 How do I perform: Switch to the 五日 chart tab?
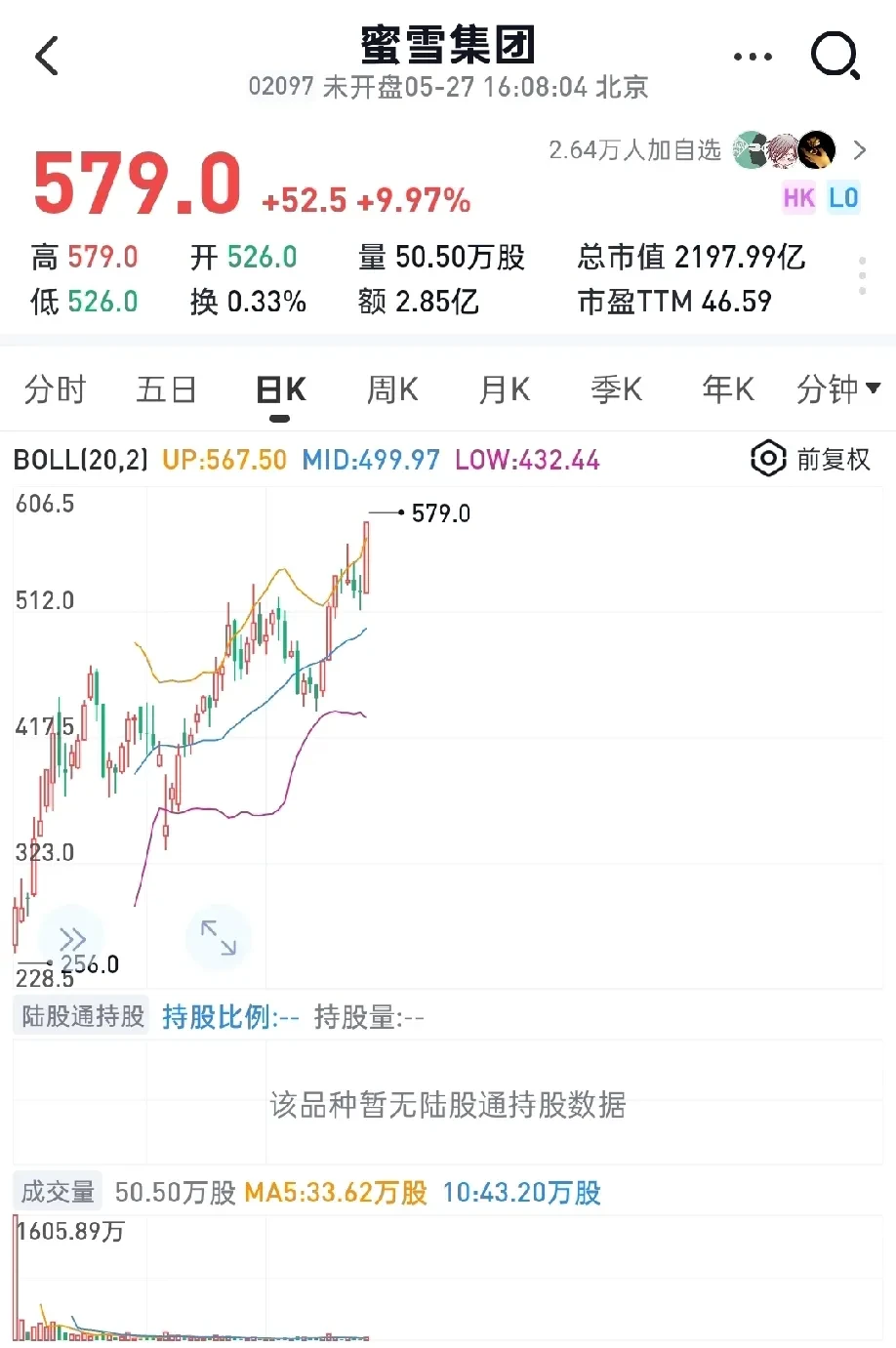[167, 389]
